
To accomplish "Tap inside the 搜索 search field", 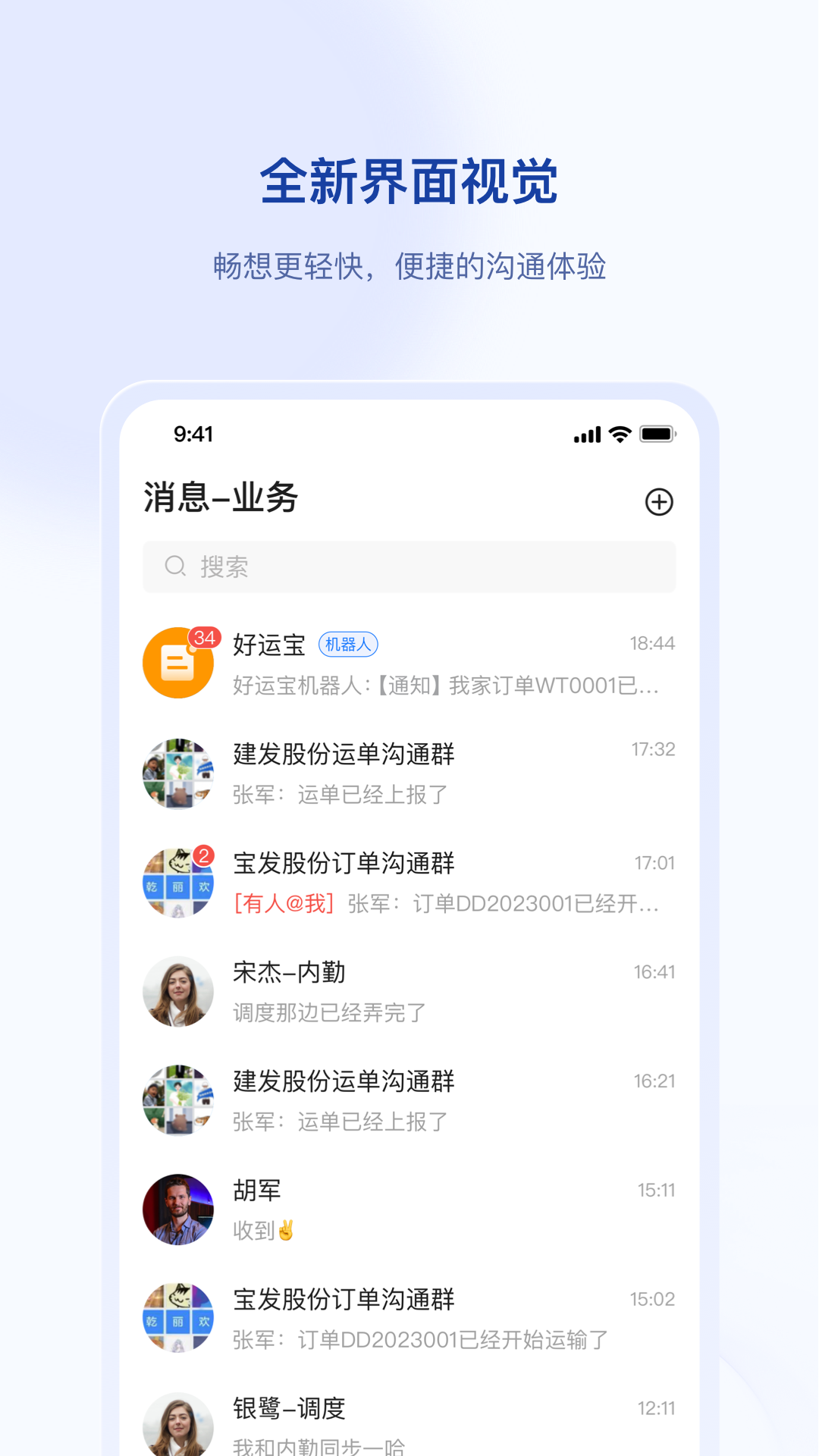I will click(409, 566).
